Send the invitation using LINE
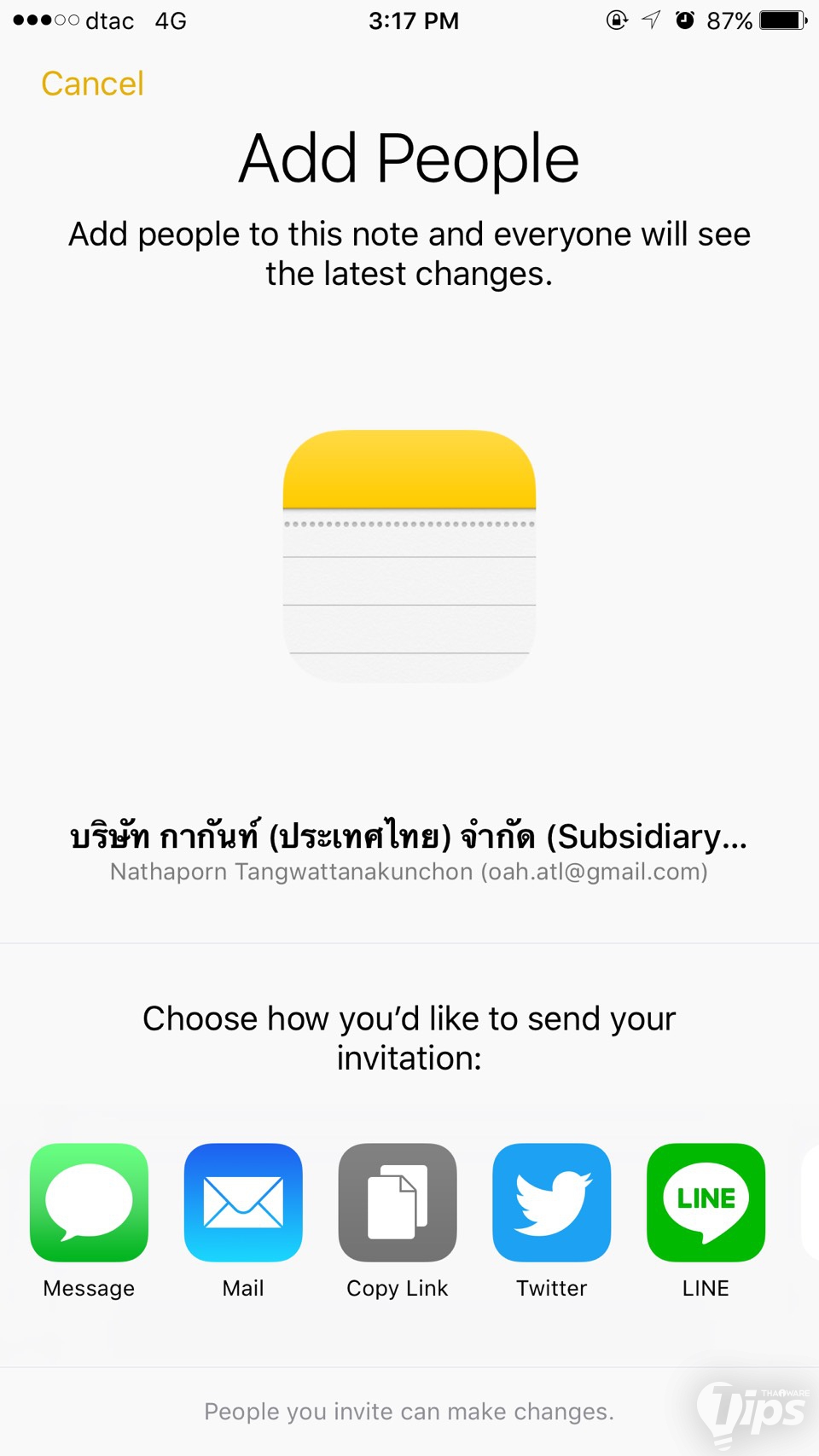Viewport: 819px width, 1456px height. point(706,1203)
